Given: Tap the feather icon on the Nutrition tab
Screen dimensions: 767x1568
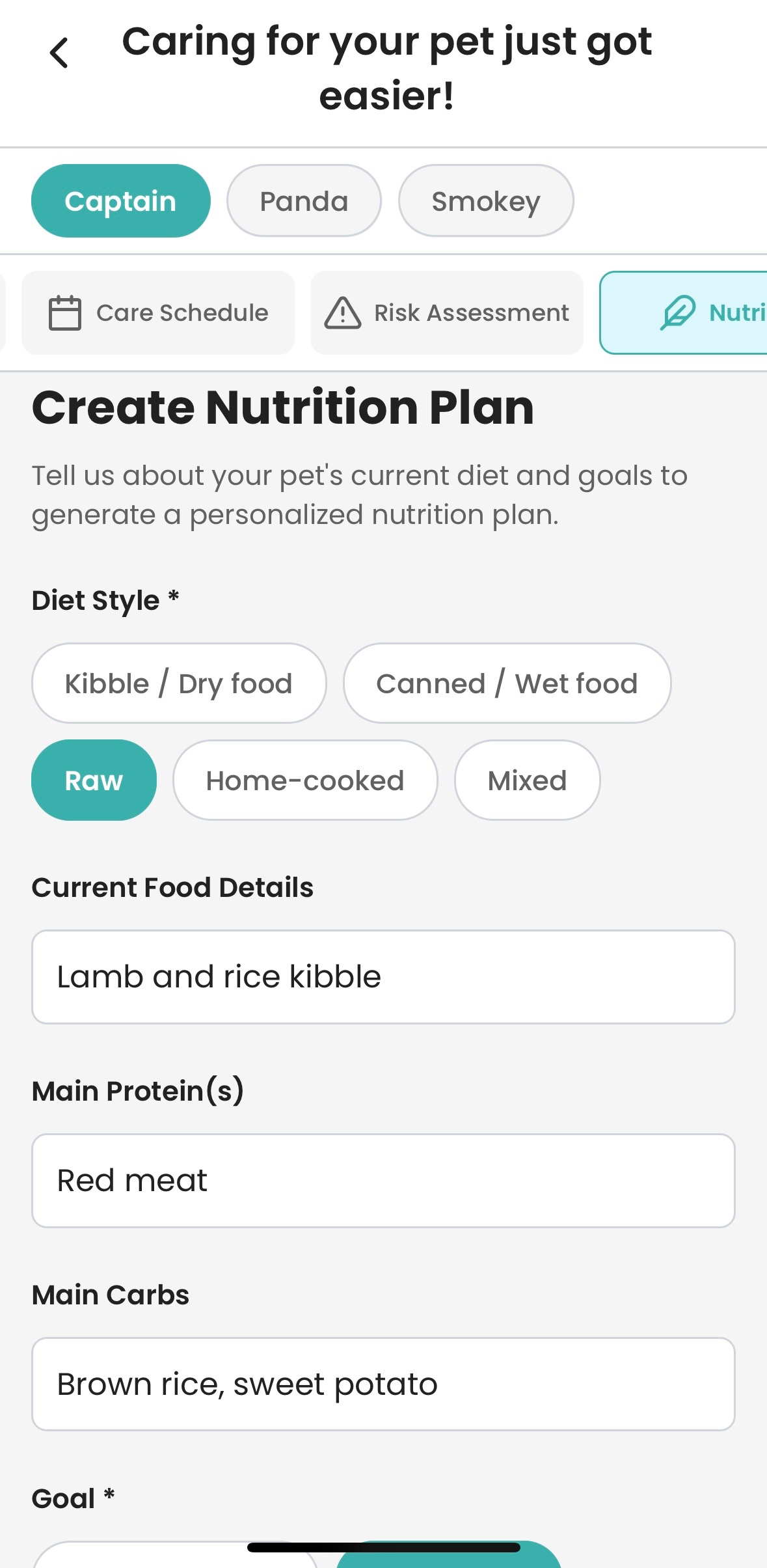Looking at the screenshot, I should 678,312.
